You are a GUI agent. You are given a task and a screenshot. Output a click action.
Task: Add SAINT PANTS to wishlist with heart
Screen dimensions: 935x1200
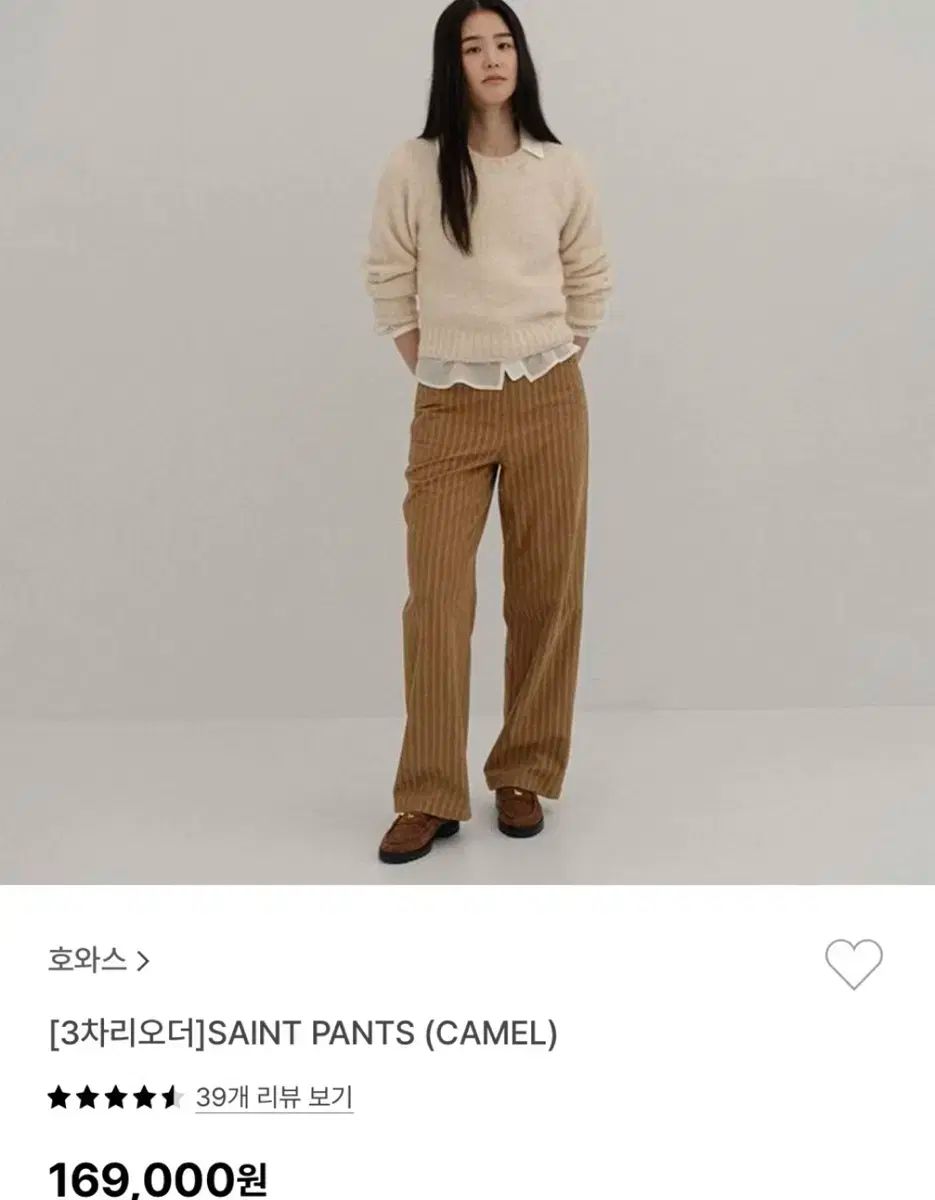point(853,965)
